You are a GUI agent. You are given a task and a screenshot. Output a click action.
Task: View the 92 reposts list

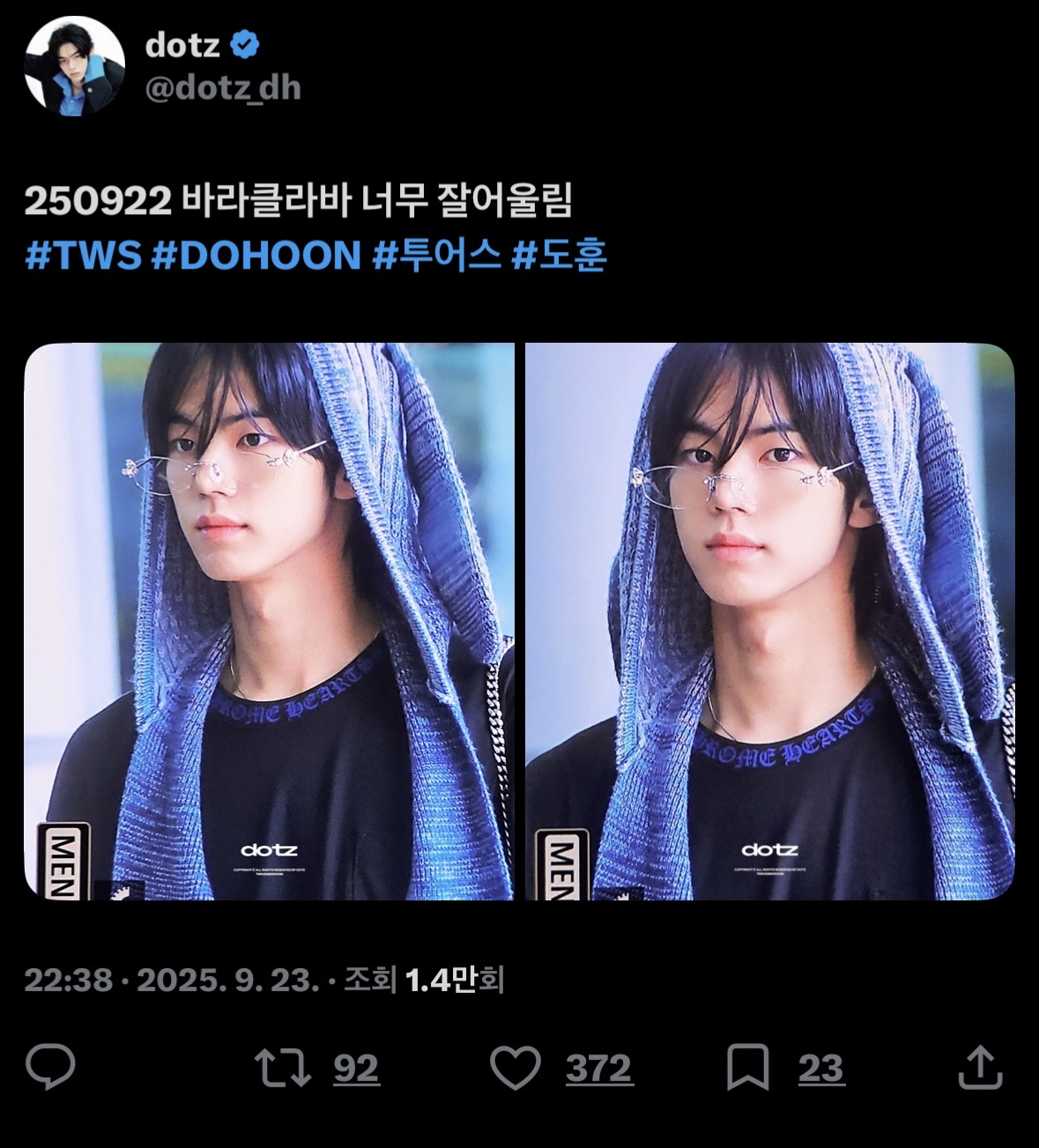(356, 1069)
